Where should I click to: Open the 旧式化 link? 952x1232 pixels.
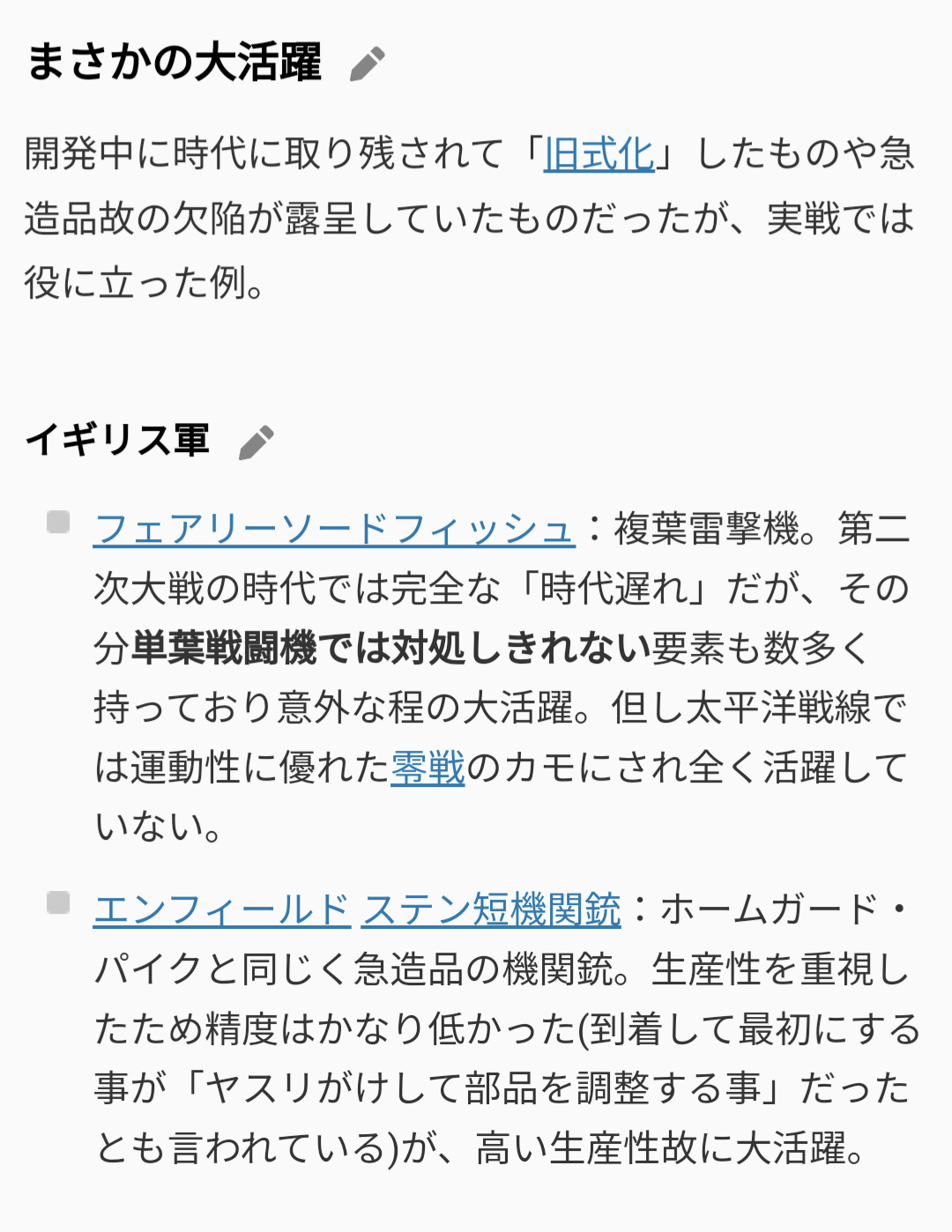pos(599,154)
